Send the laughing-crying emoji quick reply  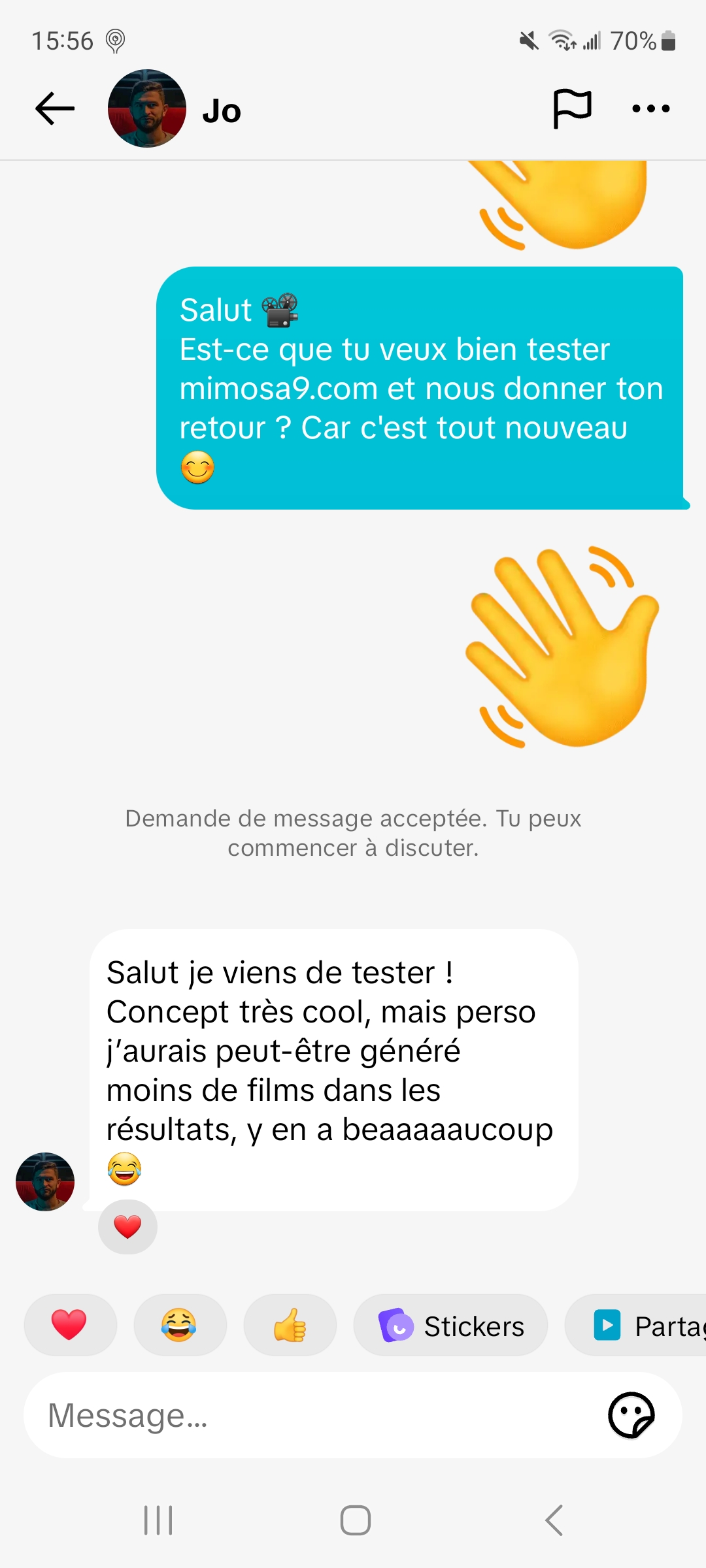click(179, 1325)
